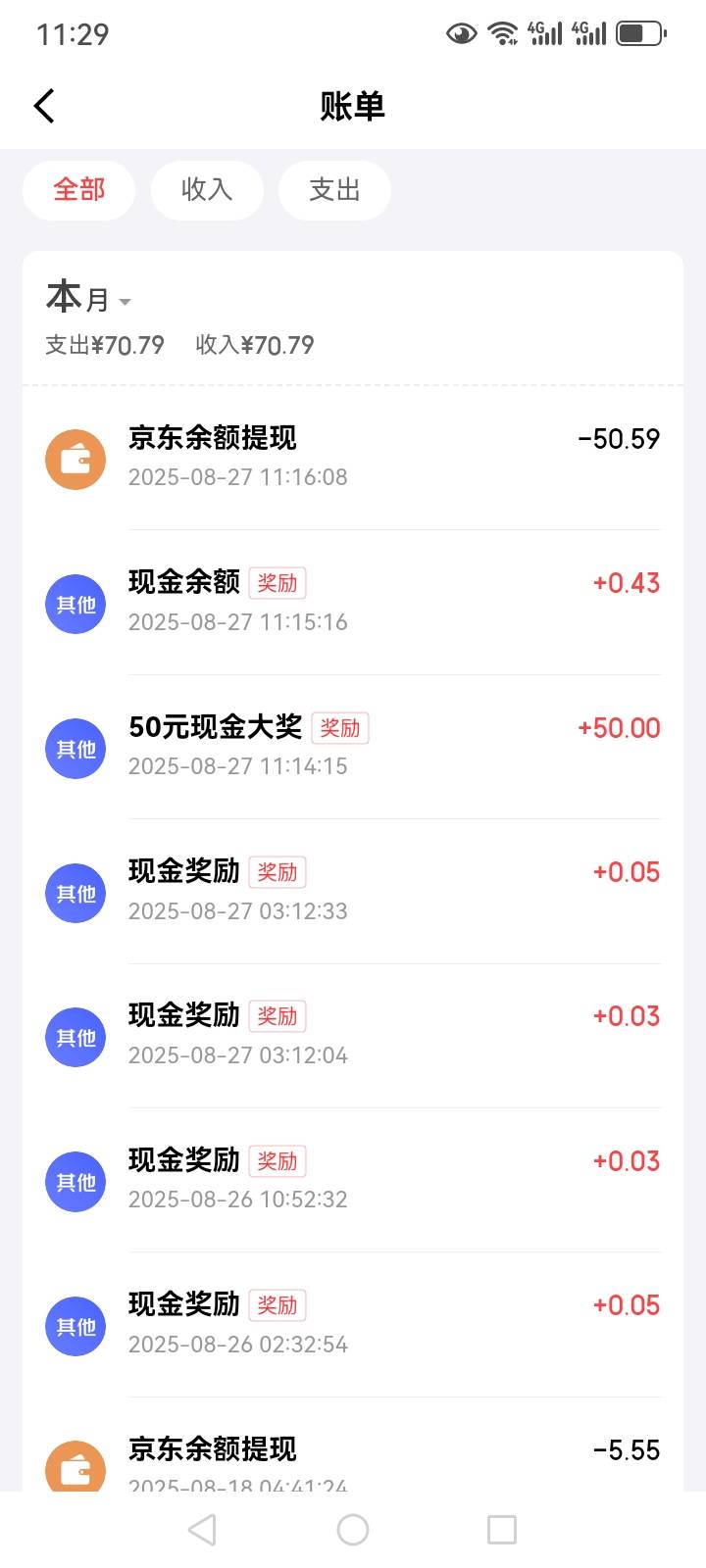View the 50元现金大奖 +50.00 record

[353, 747]
